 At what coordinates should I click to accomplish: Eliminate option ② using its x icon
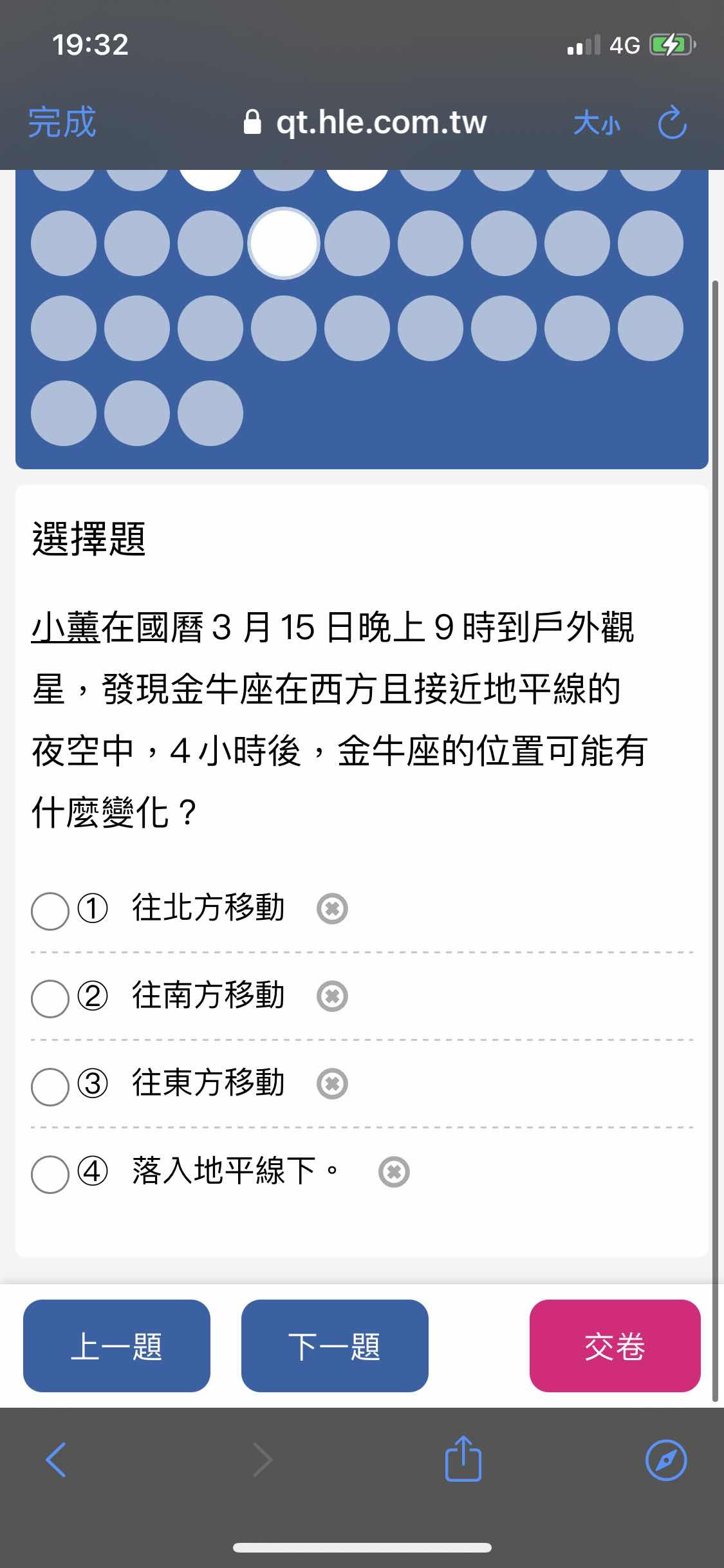[332, 996]
